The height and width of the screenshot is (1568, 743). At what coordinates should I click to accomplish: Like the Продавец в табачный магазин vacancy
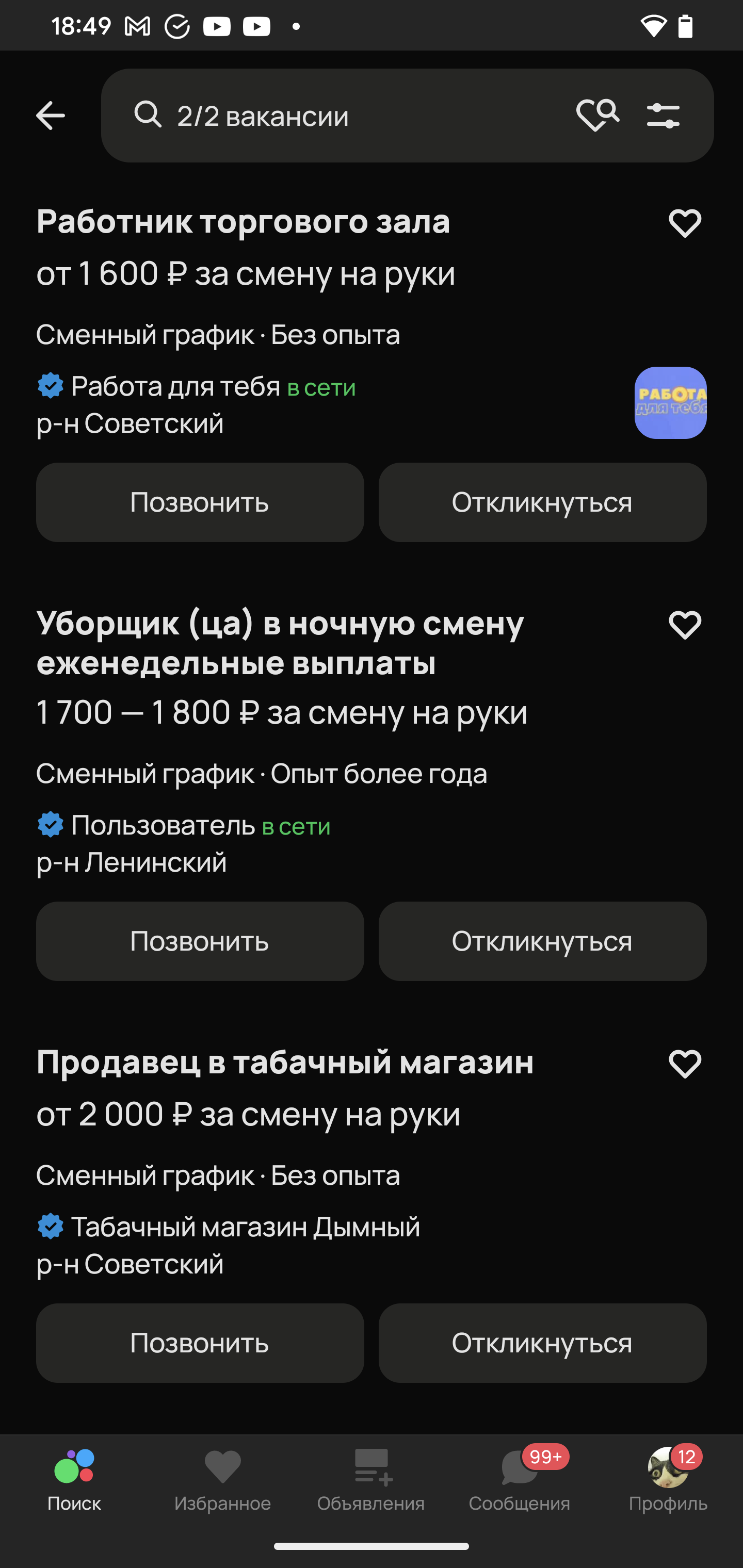pyautogui.click(x=685, y=1064)
